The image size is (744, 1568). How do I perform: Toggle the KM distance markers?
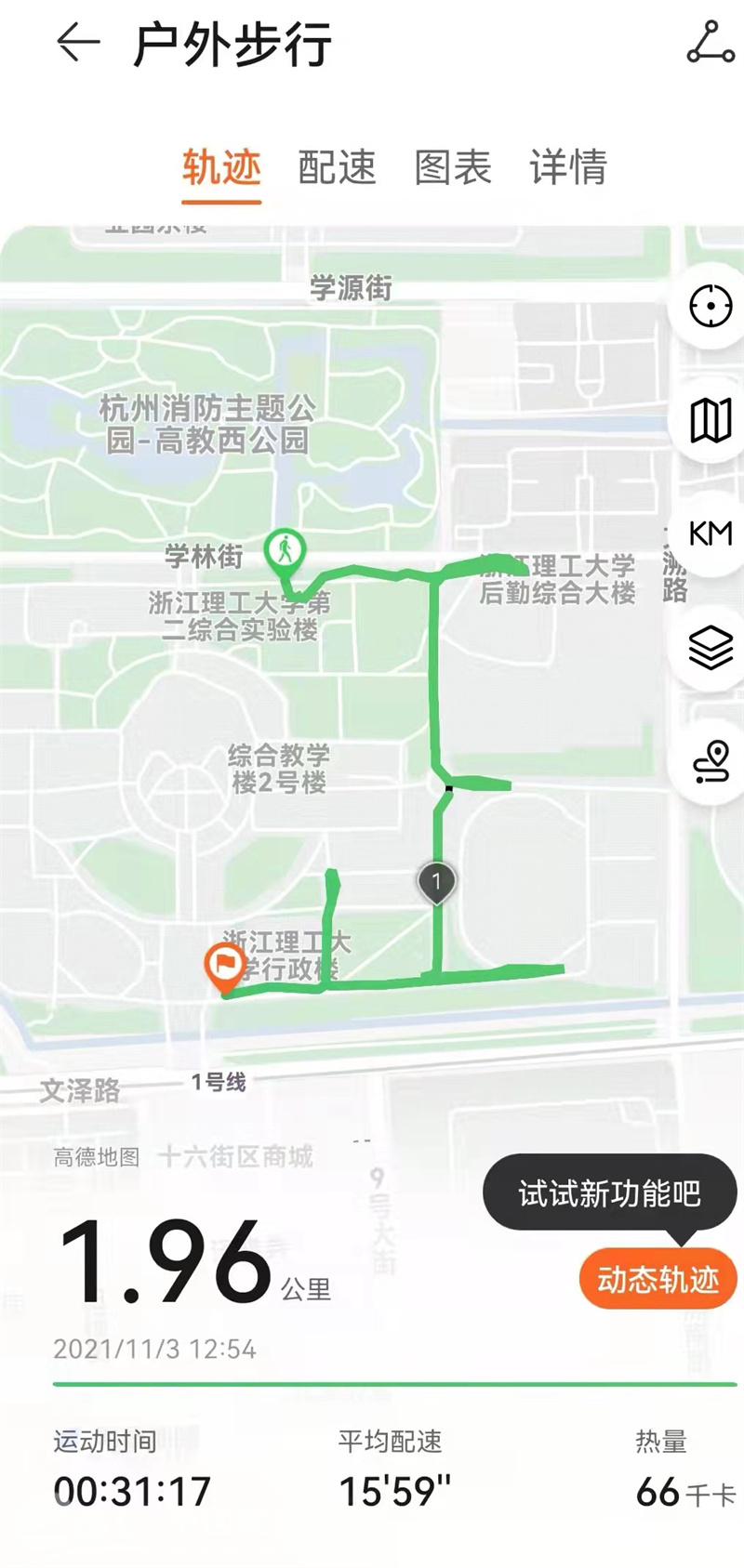pyautogui.click(x=711, y=534)
